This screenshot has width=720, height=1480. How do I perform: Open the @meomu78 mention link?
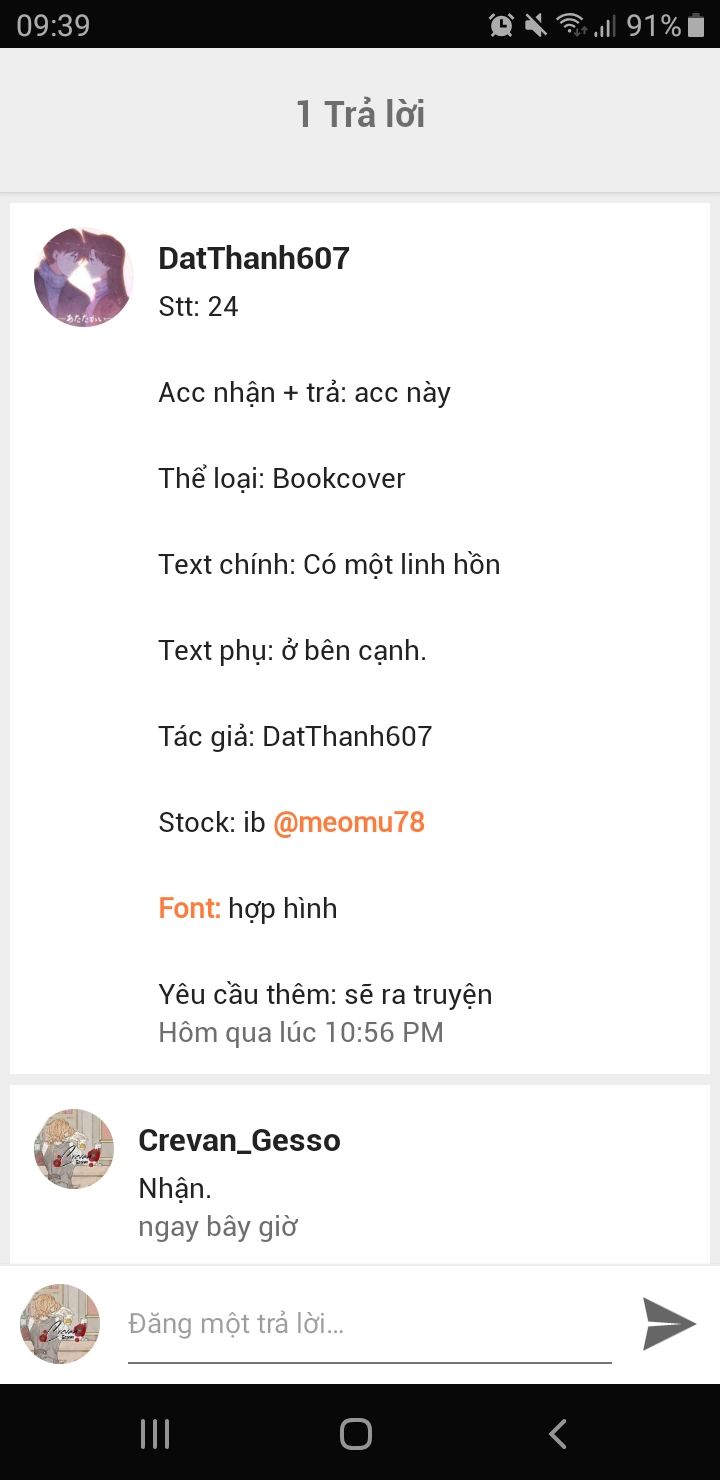point(348,822)
